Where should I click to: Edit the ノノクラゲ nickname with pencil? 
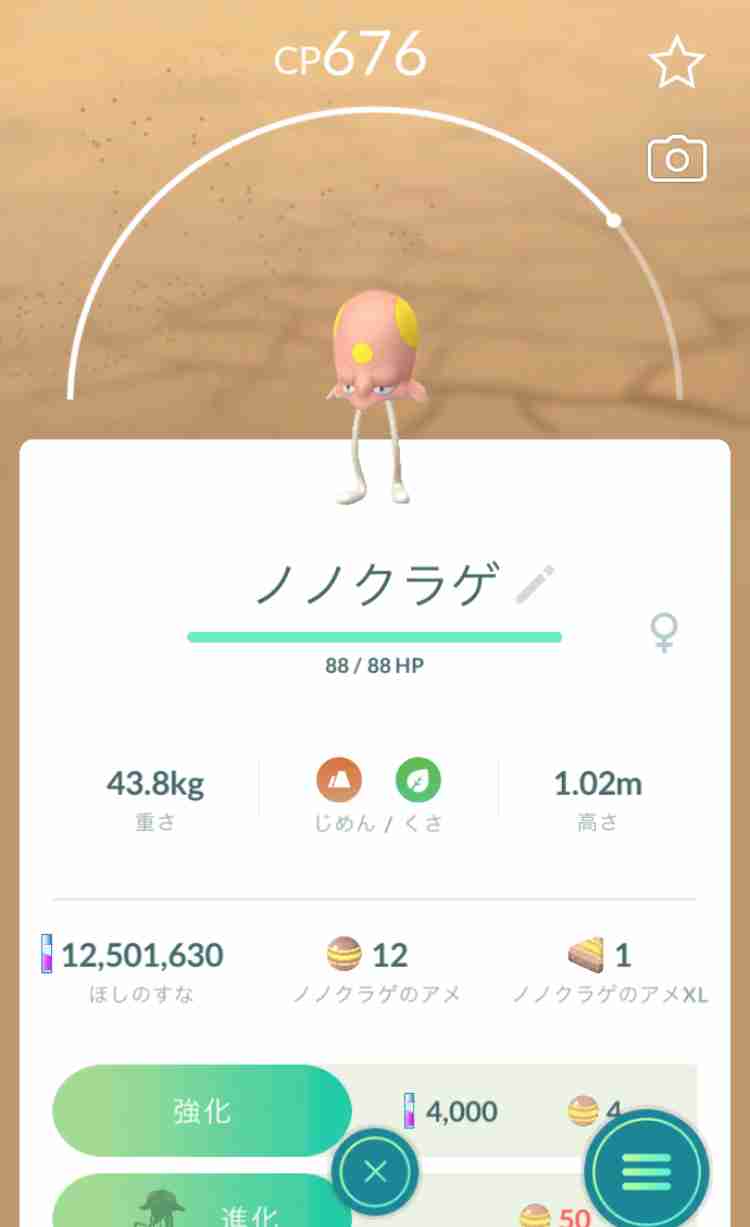click(x=535, y=585)
